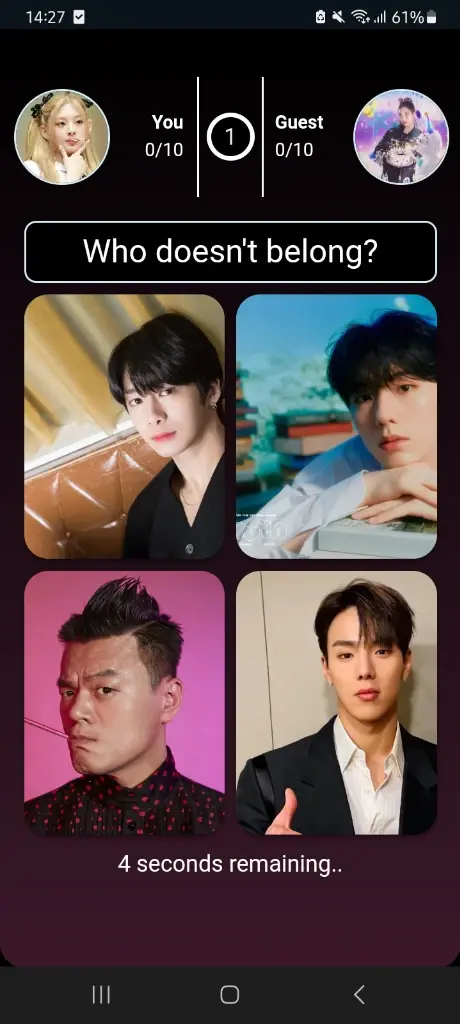This screenshot has width=460, height=1024.
Task: Pick the photo with the pink background
Action: click(x=124, y=703)
